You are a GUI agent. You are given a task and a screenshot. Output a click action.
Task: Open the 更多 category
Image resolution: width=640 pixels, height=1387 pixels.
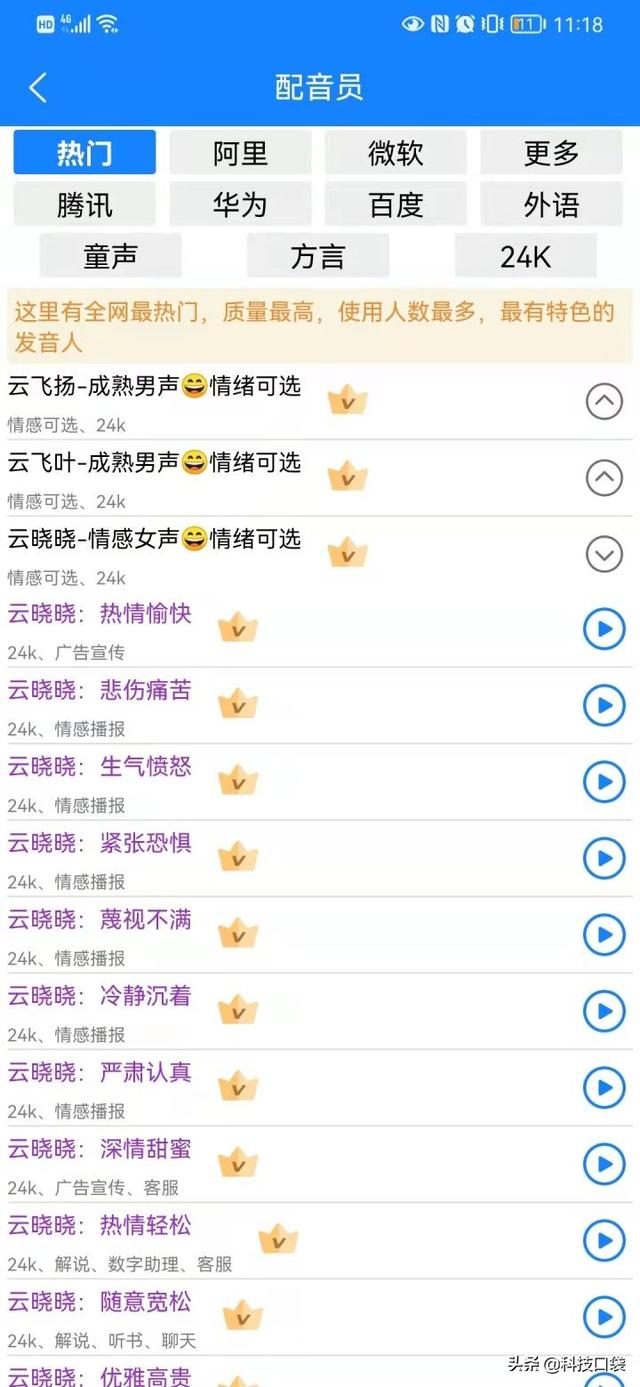pos(551,153)
